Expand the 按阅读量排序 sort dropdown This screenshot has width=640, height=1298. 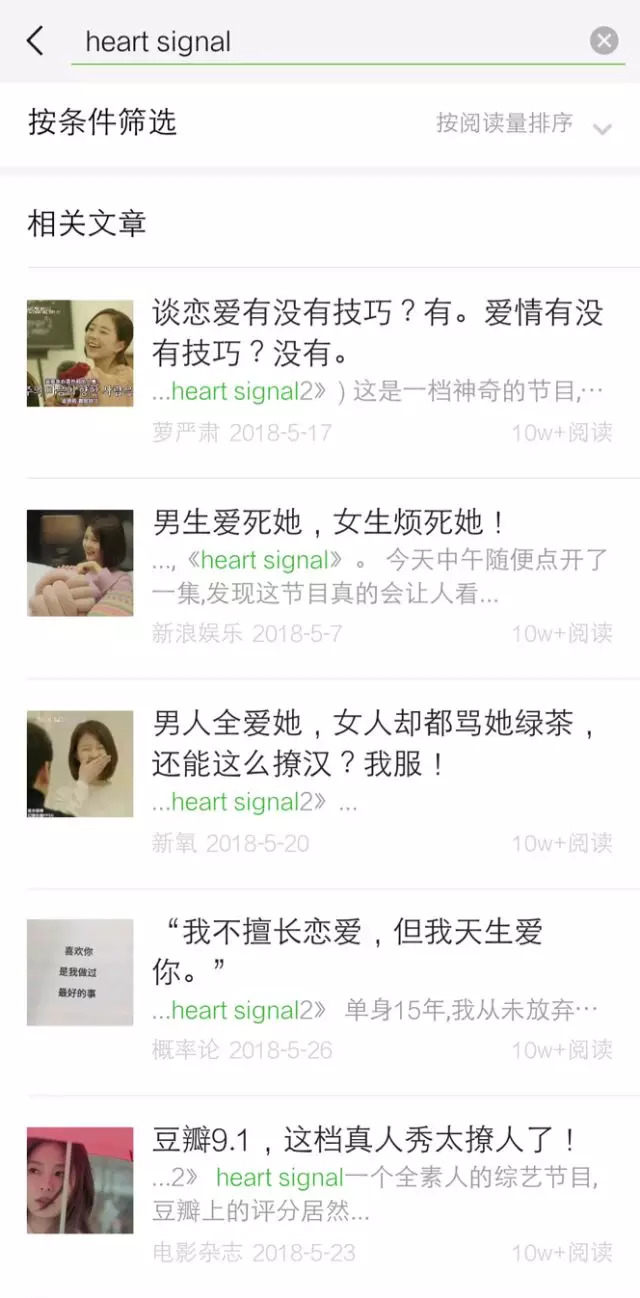(x=523, y=124)
